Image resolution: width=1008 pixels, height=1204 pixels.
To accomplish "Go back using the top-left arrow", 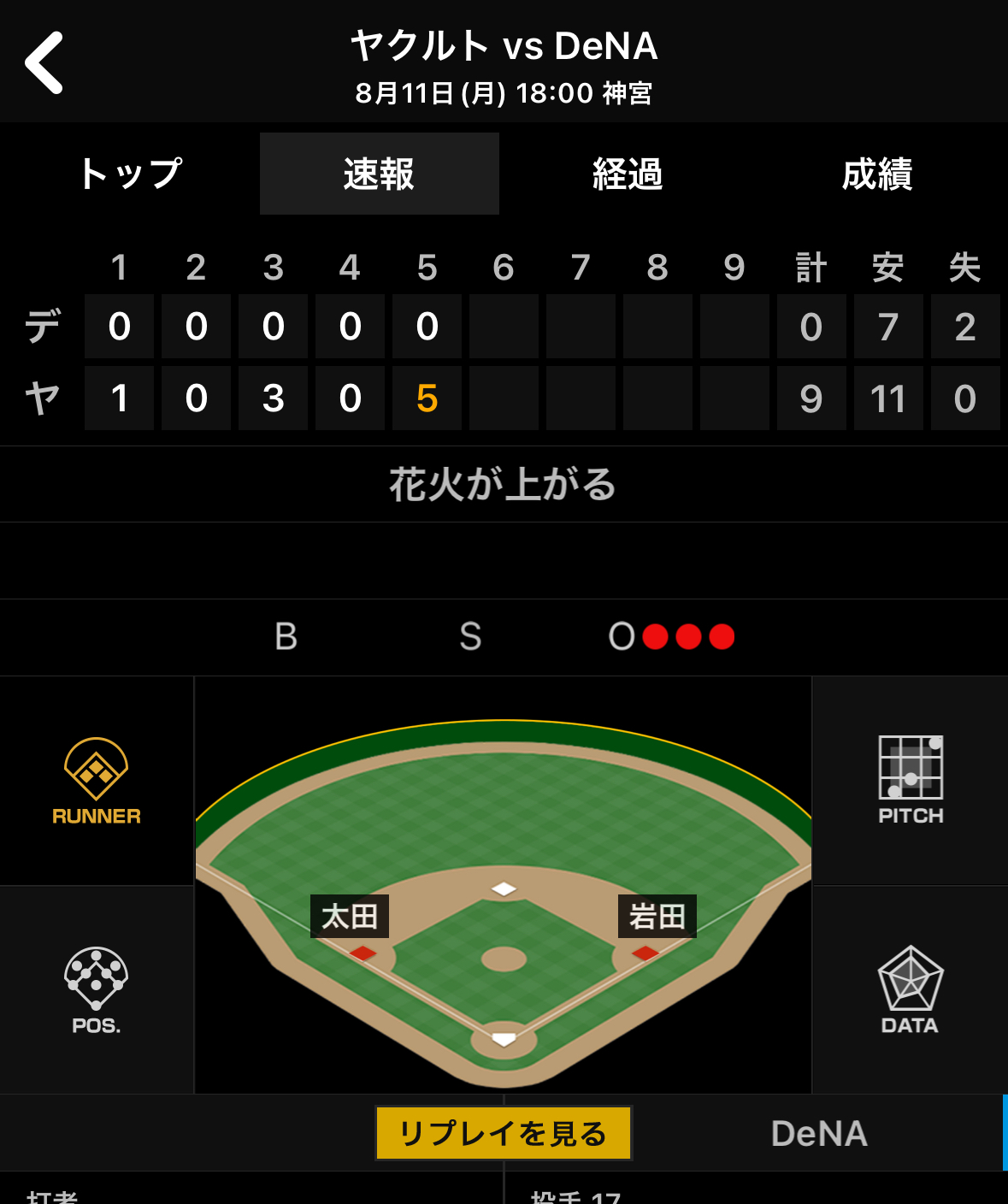I will pyautogui.click(x=44, y=62).
